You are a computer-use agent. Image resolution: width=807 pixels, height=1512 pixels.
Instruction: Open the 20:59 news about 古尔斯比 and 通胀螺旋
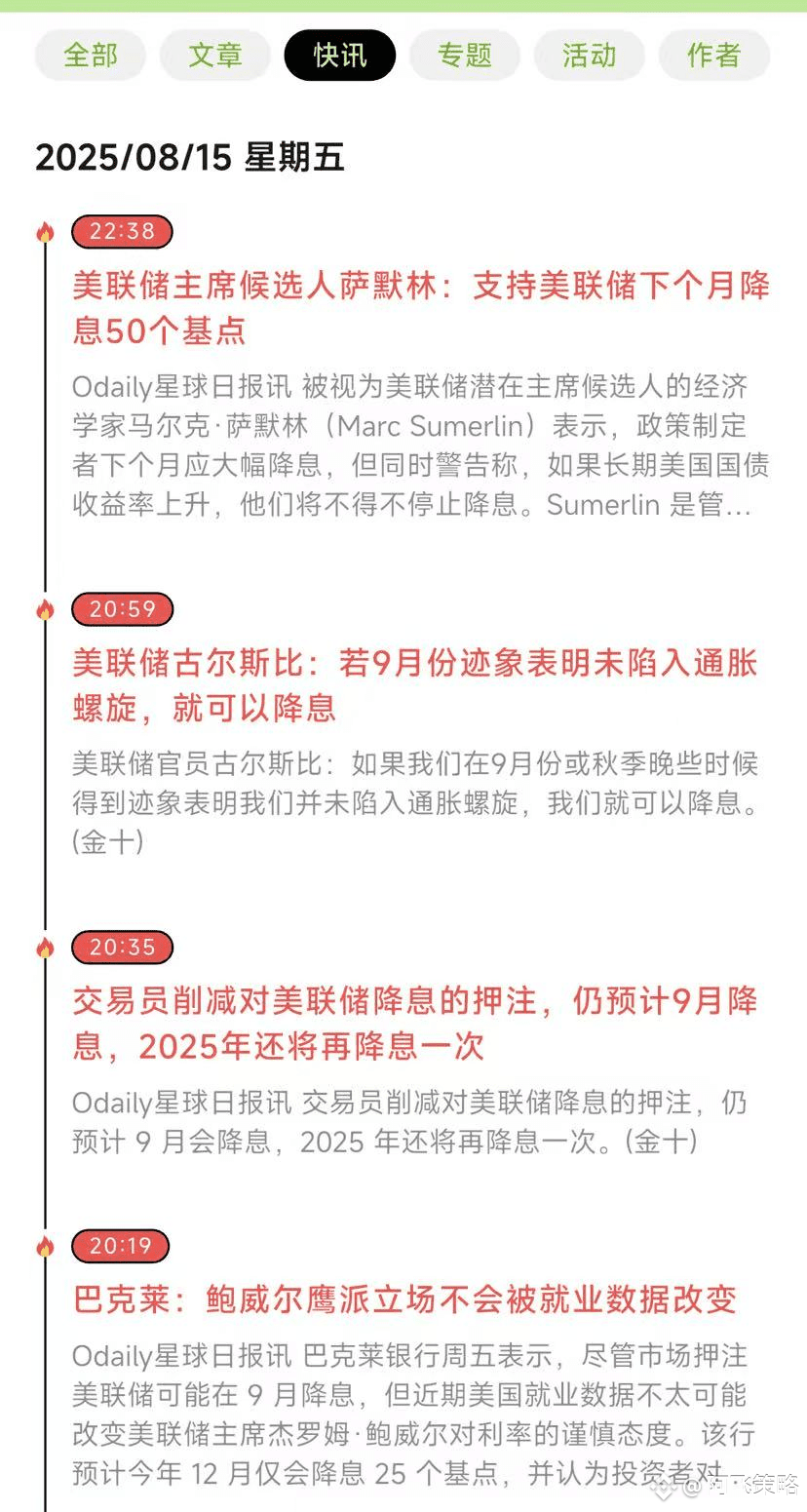click(415, 685)
